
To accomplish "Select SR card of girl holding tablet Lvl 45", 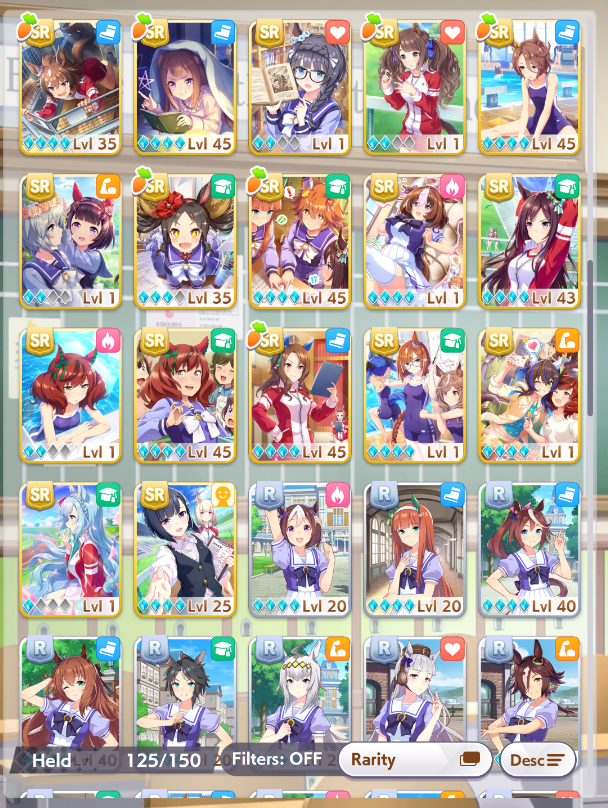I will pyautogui.click(x=300, y=395).
